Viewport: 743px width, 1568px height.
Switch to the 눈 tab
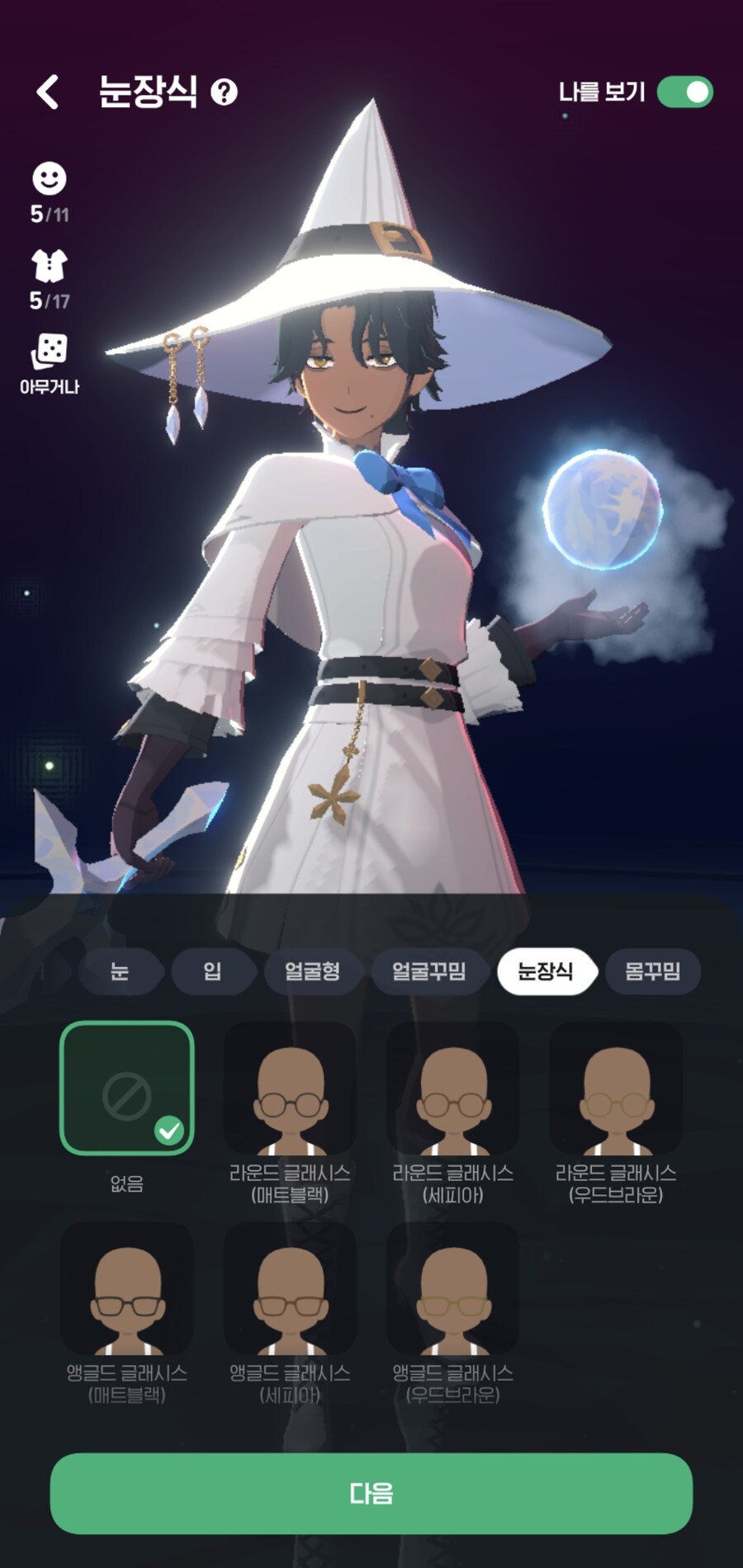pos(121,971)
